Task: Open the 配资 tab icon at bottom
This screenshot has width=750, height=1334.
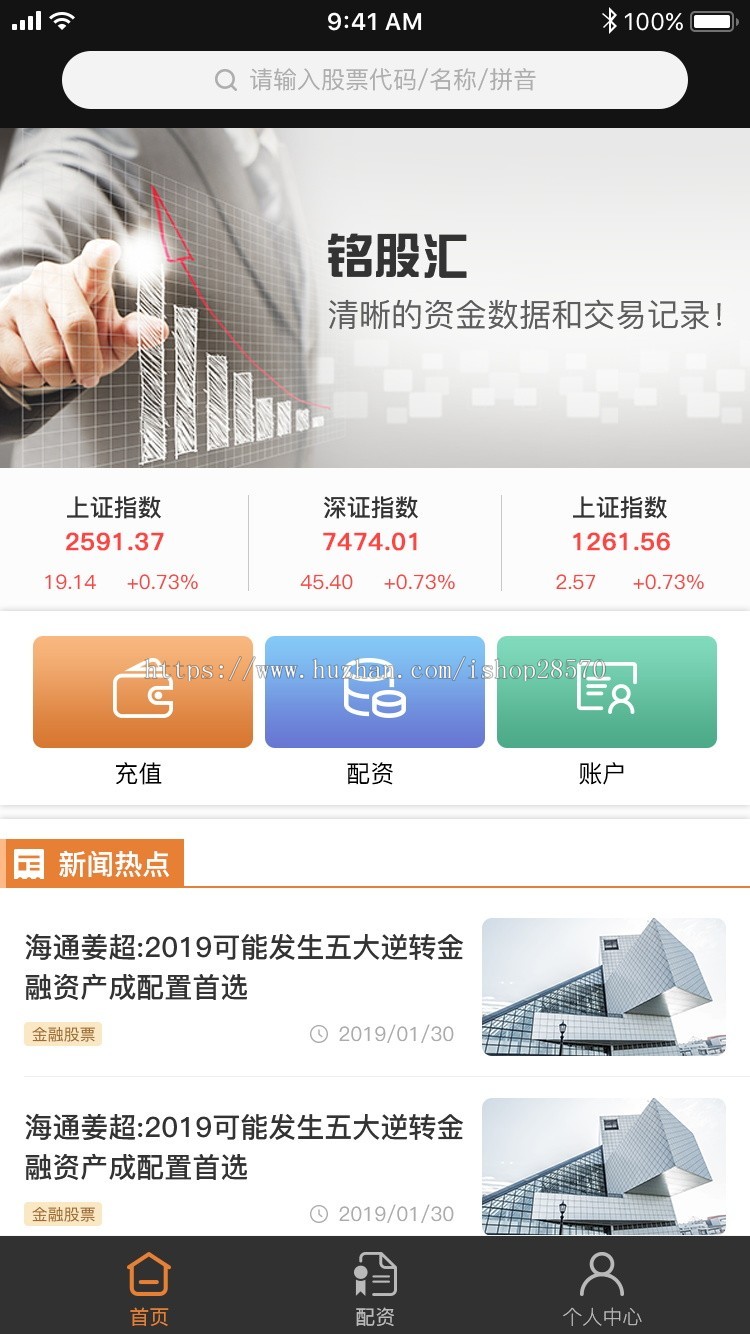Action: [x=374, y=1273]
